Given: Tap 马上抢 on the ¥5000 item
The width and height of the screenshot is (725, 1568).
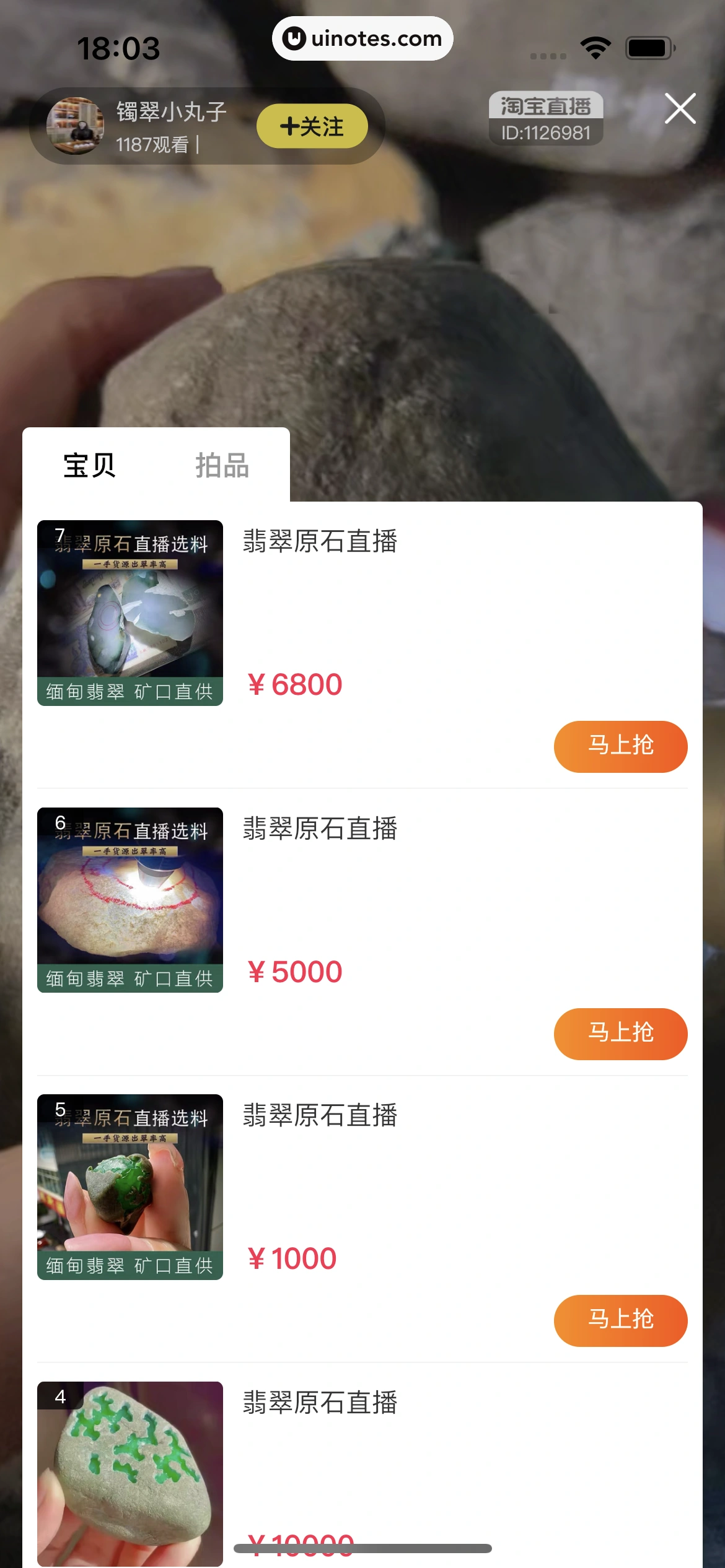Looking at the screenshot, I should 620,1034.
